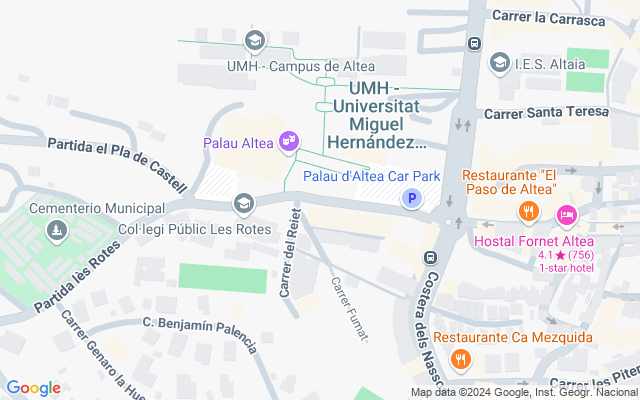Tap the bus stop on Costera dels Nassos
Image resolution: width=640 pixels, height=400 pixels.
(430, 258)
